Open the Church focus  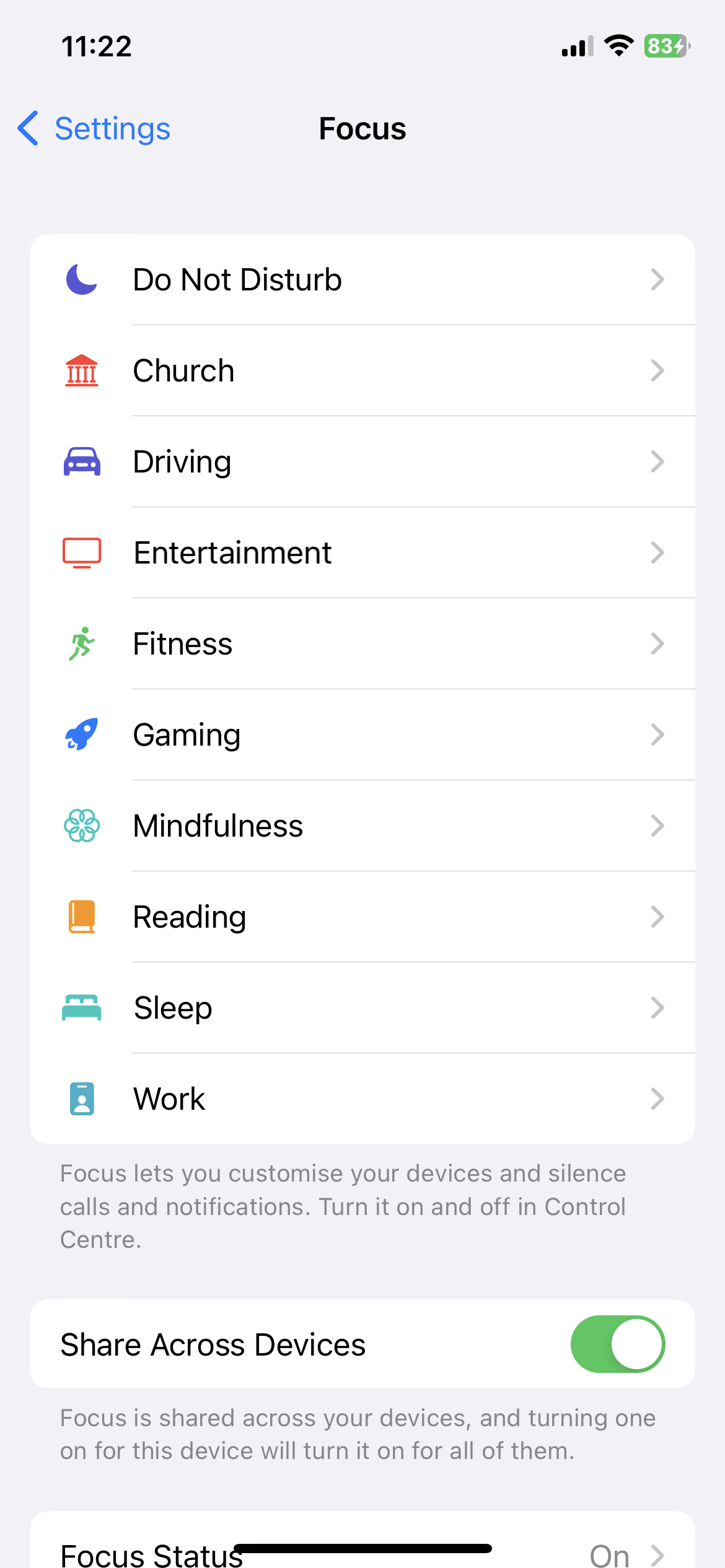click(362, 371)
